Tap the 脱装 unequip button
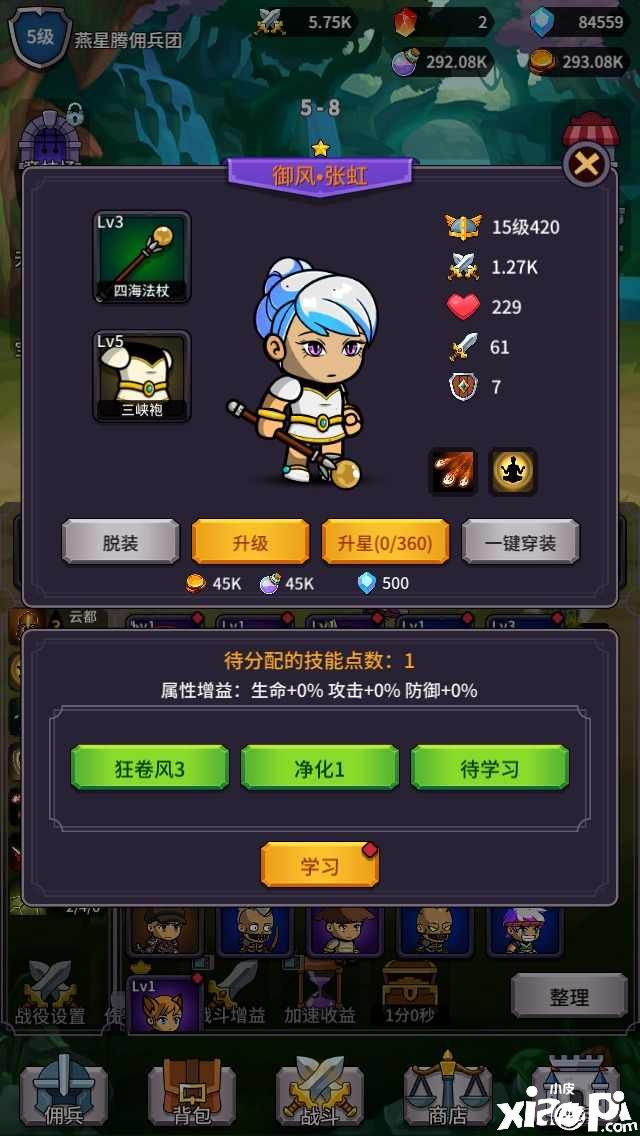 click(120, 543)
